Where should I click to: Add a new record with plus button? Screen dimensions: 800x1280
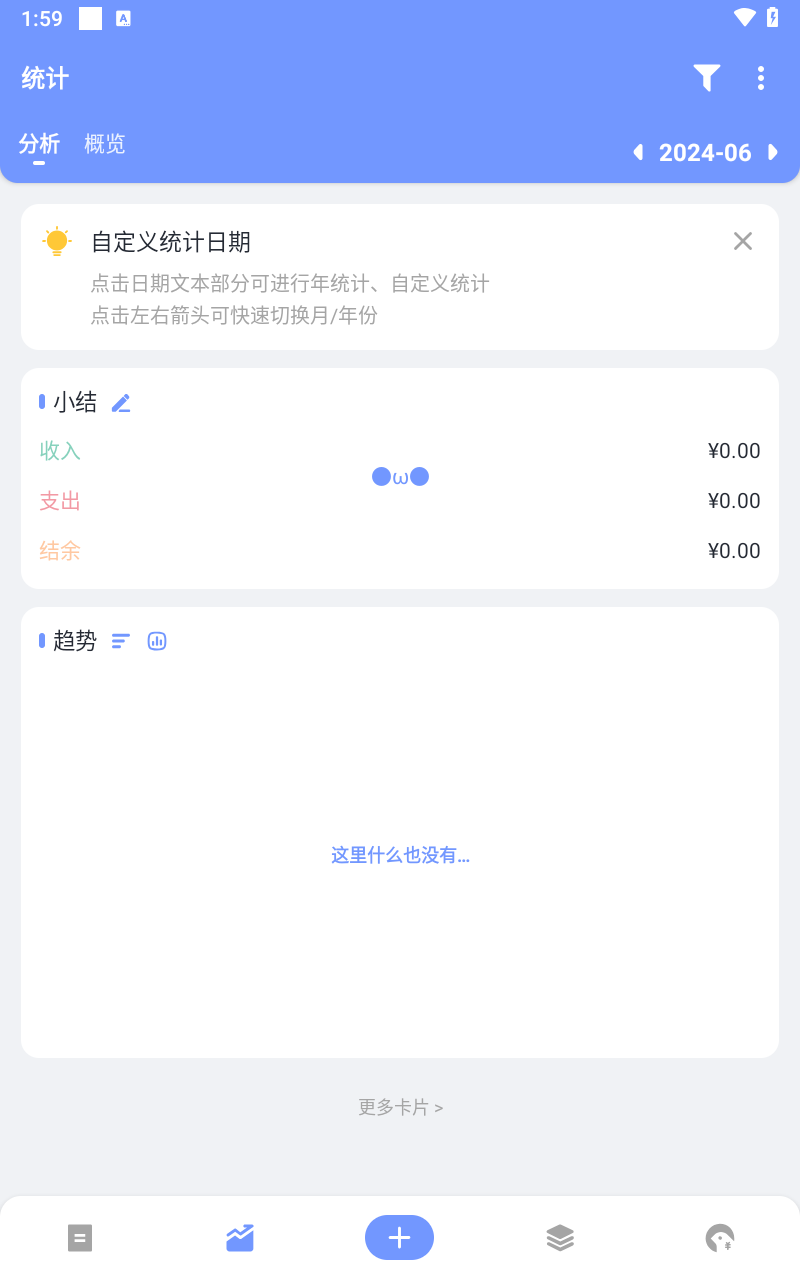pyautogui.click(x=399, y=1238)
